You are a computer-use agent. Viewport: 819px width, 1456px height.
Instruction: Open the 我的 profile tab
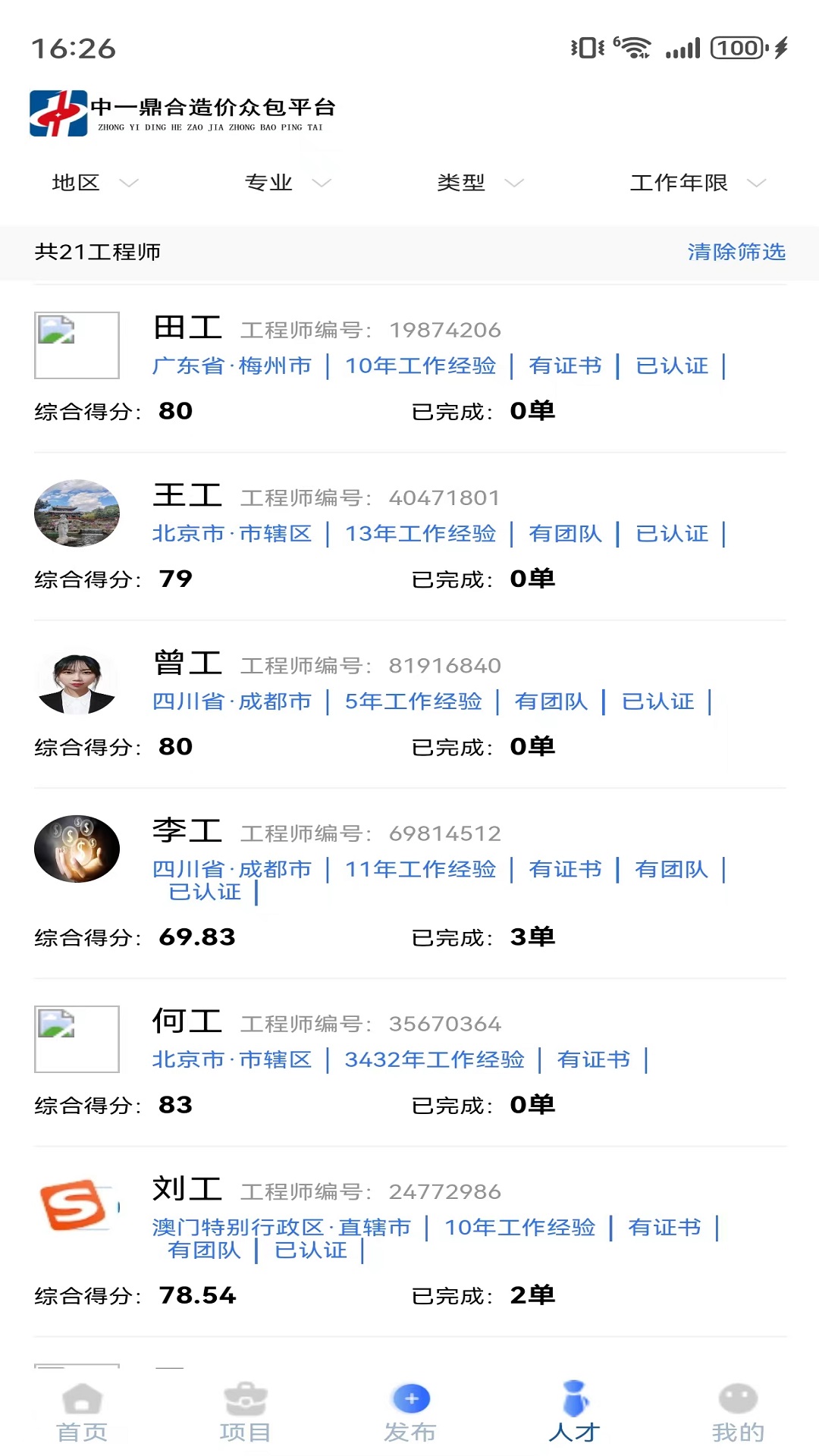738,1414
